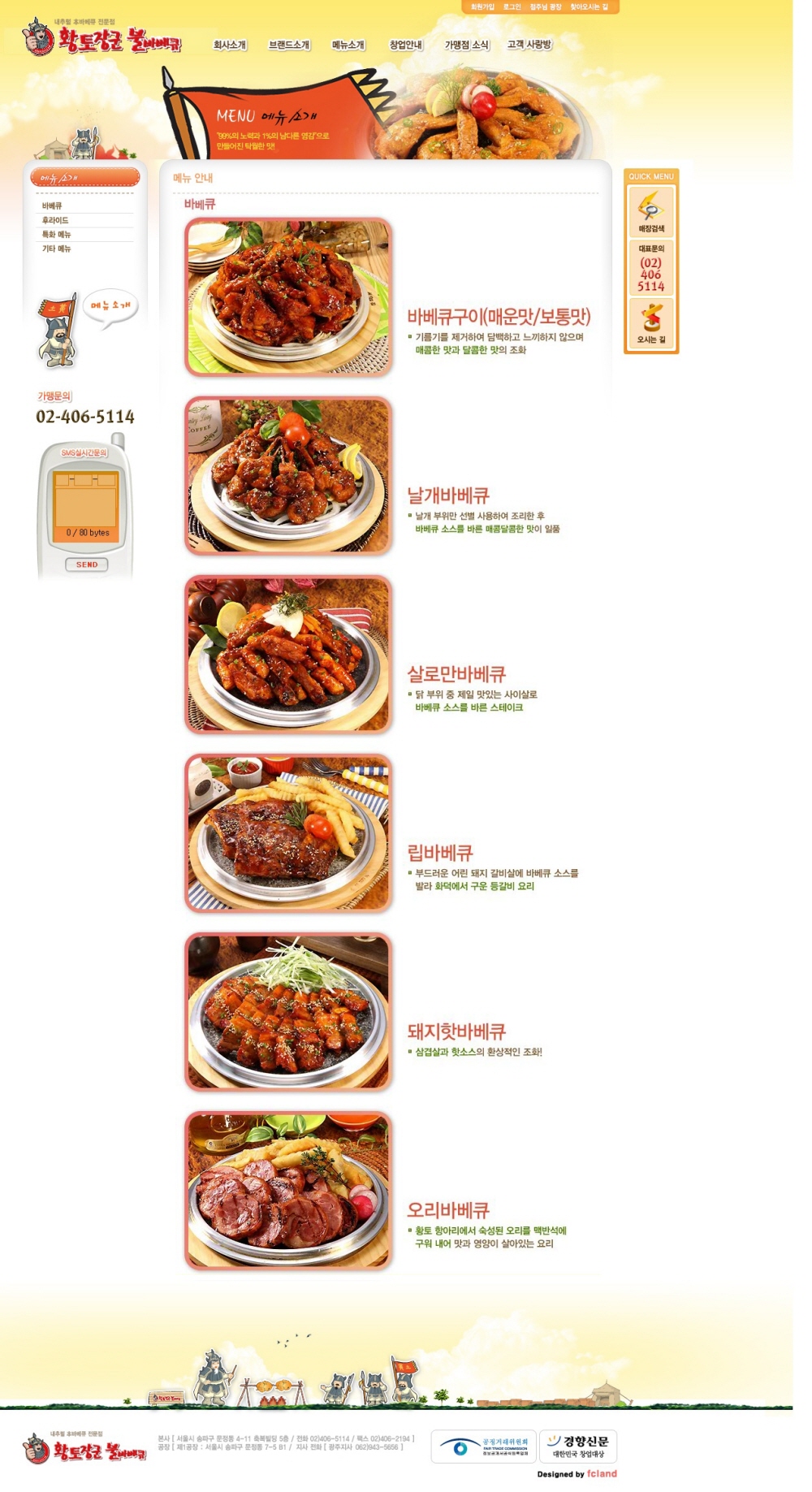
Task: Select 후라이드 in the side menu
Action: 55,221
